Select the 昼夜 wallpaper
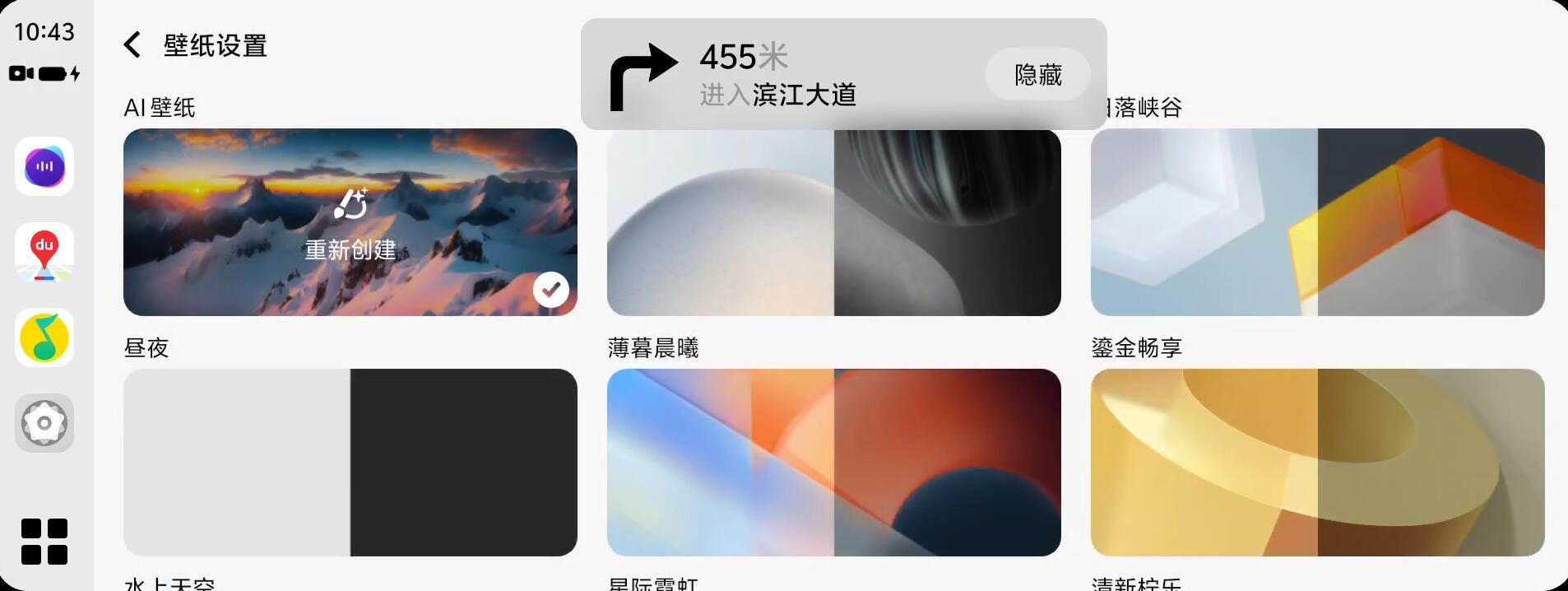 tap(350, 463)
